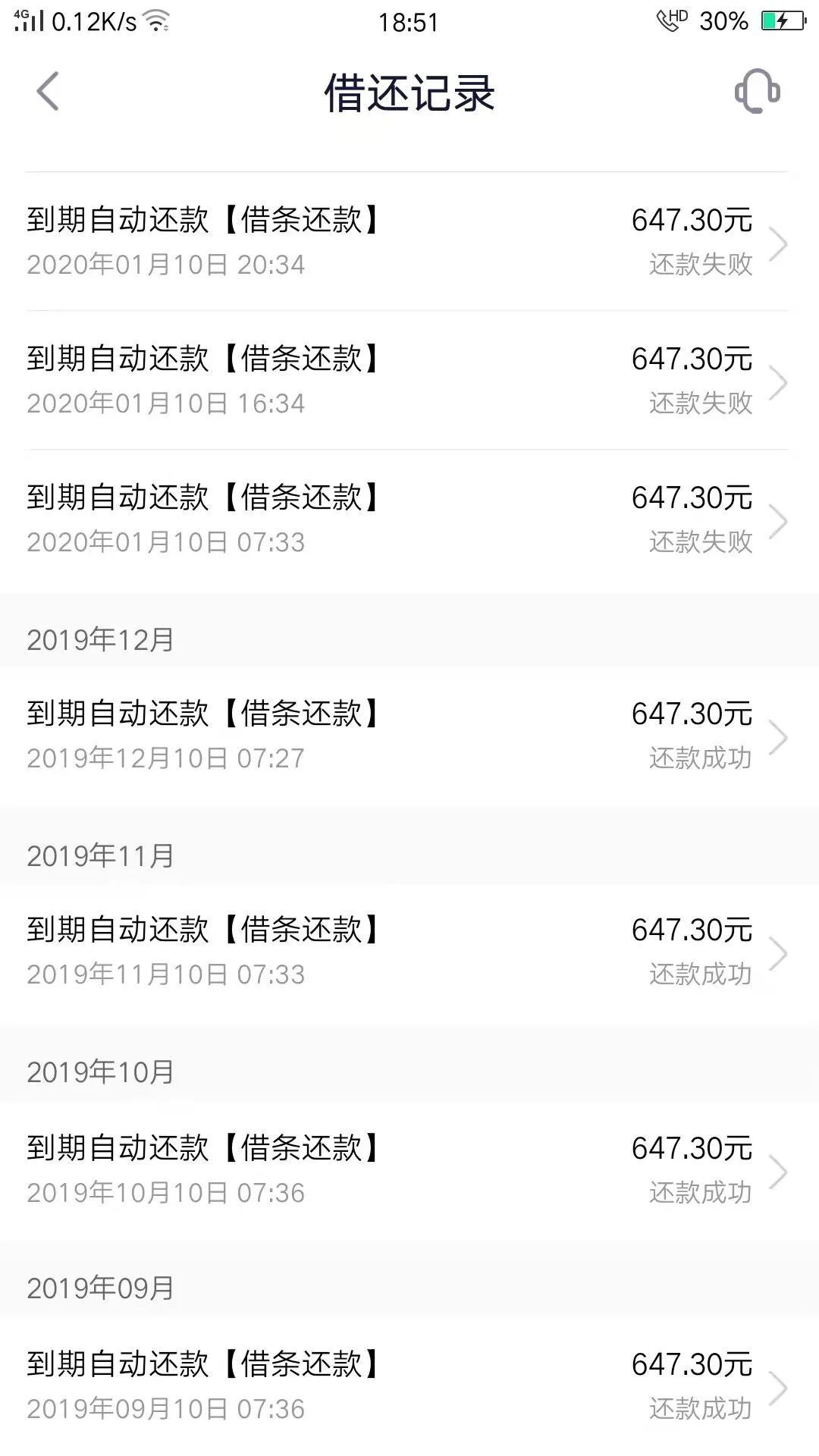View the repayment record from 2019年11月10日 07:33
The width and height of the screenshot is (819, 1456).
coord(409,952)
